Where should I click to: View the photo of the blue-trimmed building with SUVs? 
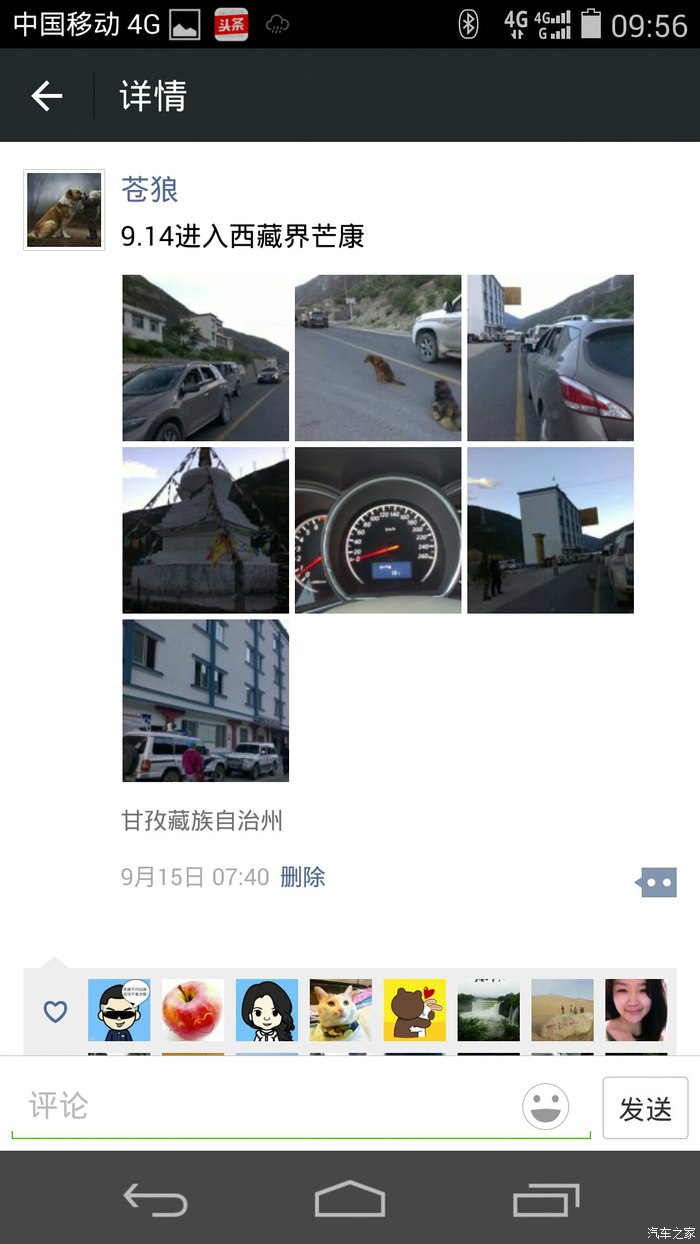coord(205,701)
